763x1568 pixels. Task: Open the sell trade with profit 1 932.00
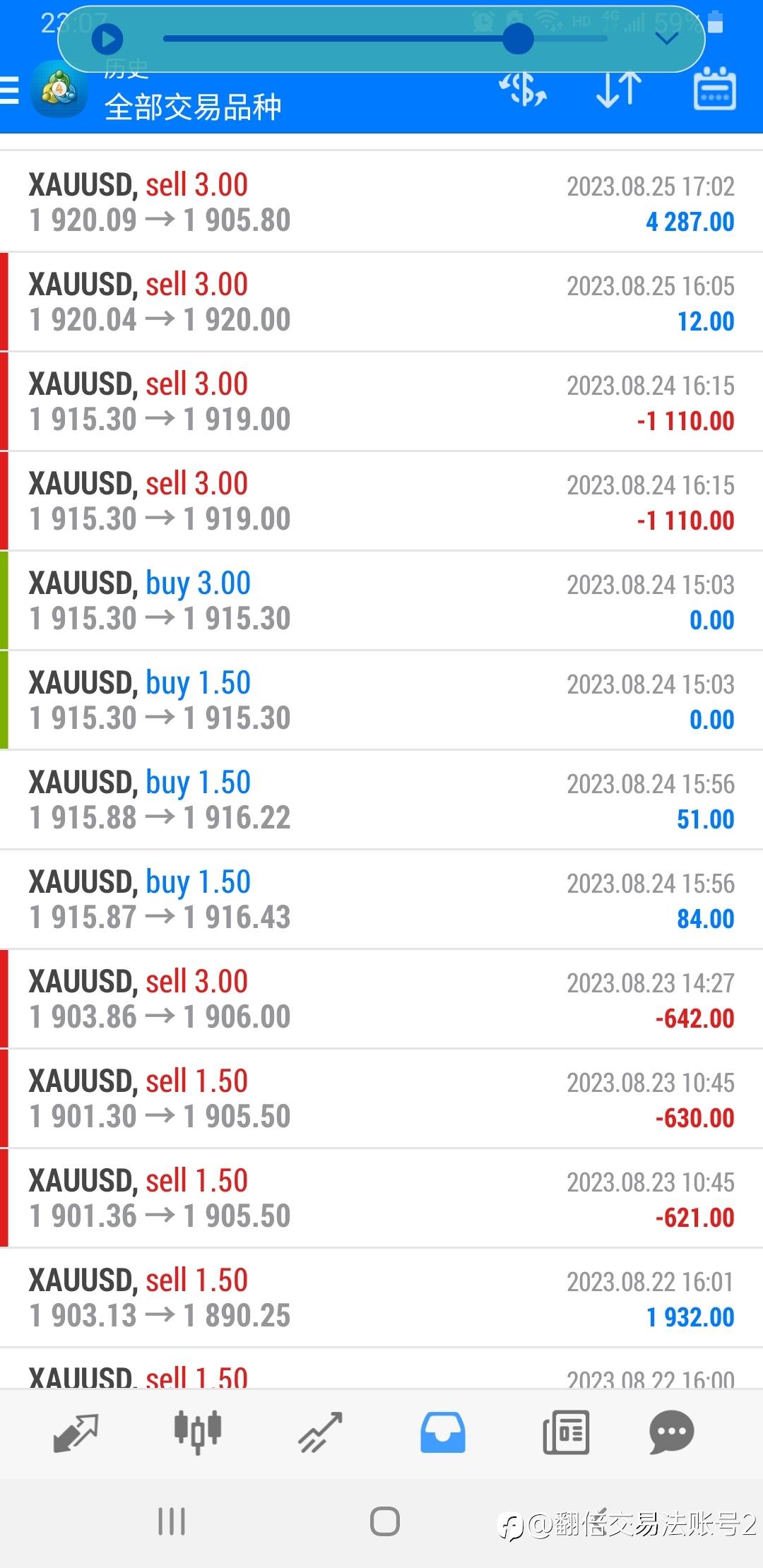381,1297
